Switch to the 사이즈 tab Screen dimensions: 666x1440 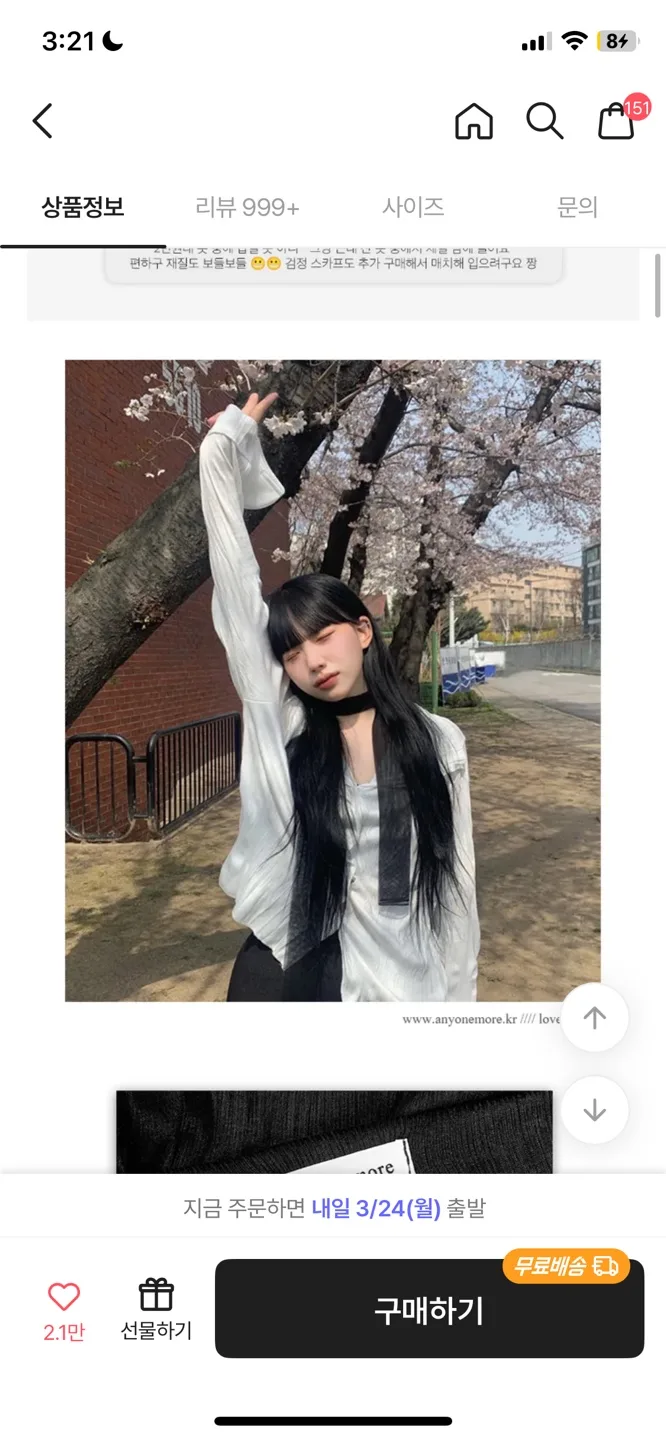413,207
